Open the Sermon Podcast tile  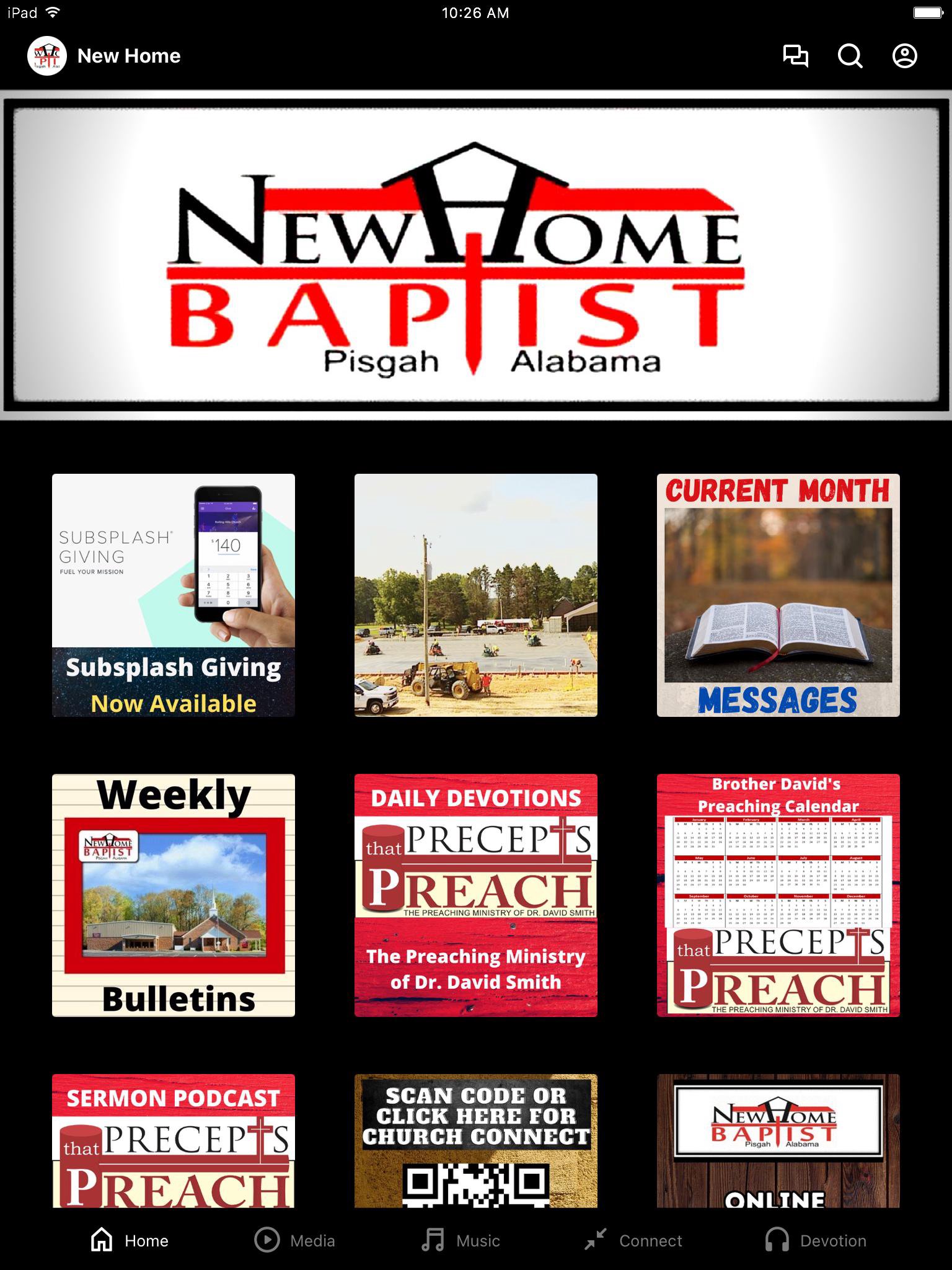coord(174,1141)
